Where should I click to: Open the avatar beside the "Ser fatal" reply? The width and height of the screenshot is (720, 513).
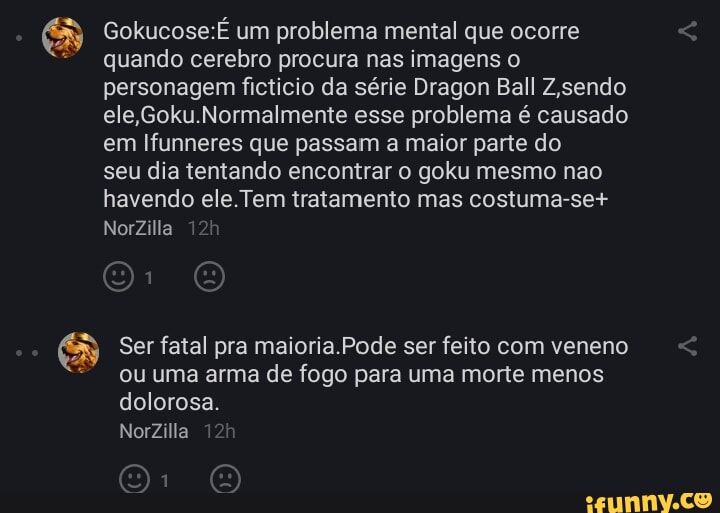78,353
